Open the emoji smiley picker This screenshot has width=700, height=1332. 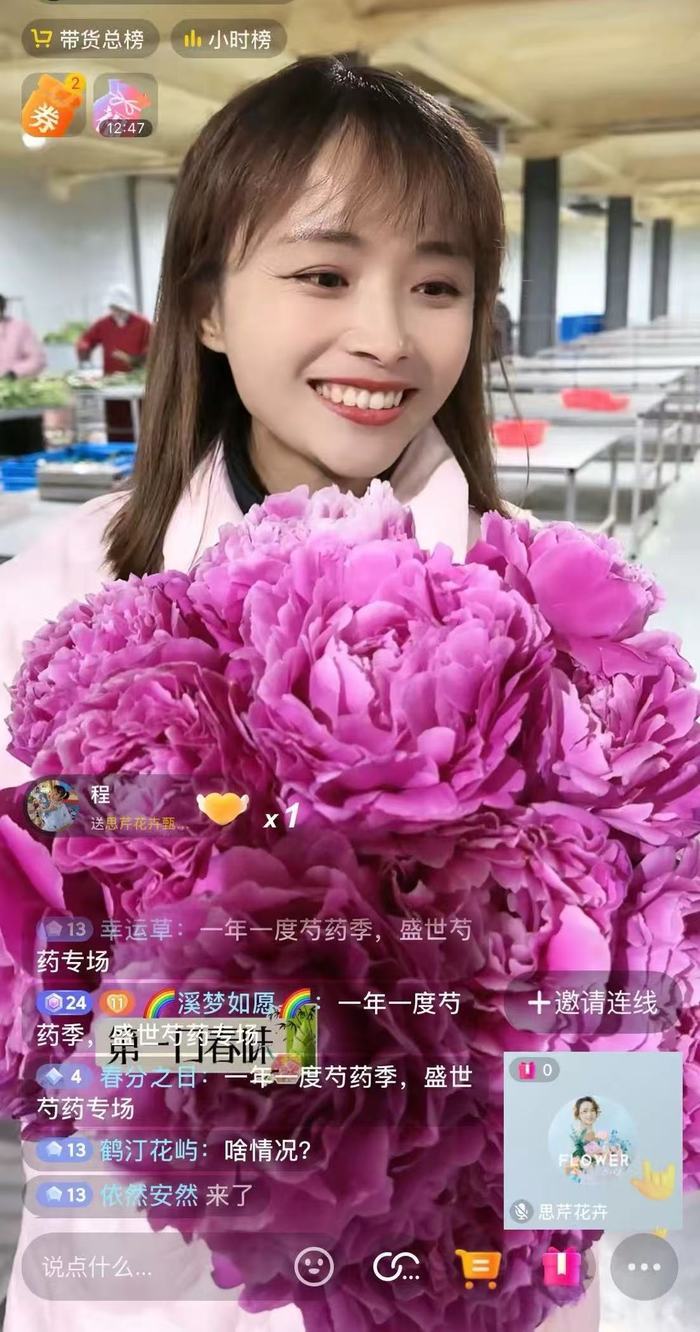coord(314,1267)
